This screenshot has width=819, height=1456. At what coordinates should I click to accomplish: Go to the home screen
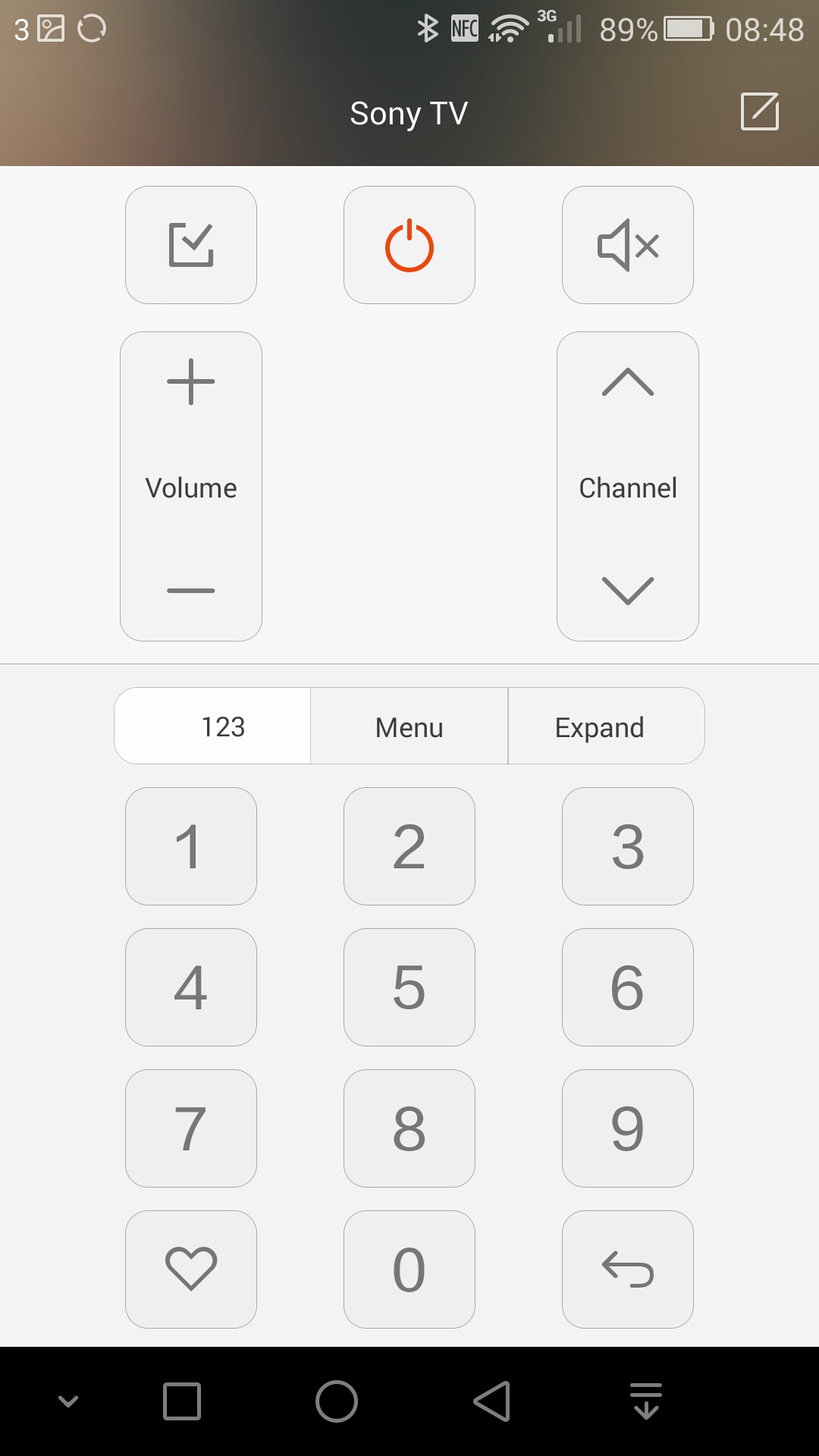point(337,1401)
